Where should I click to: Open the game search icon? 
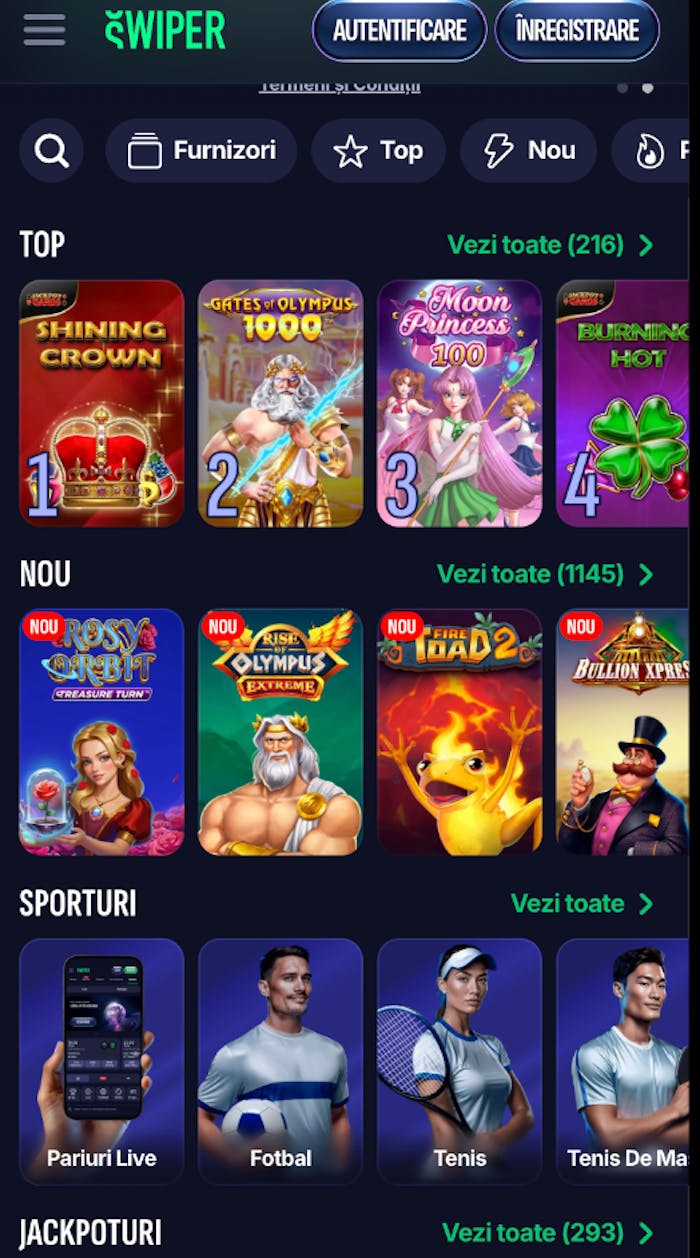pos(51,151)
